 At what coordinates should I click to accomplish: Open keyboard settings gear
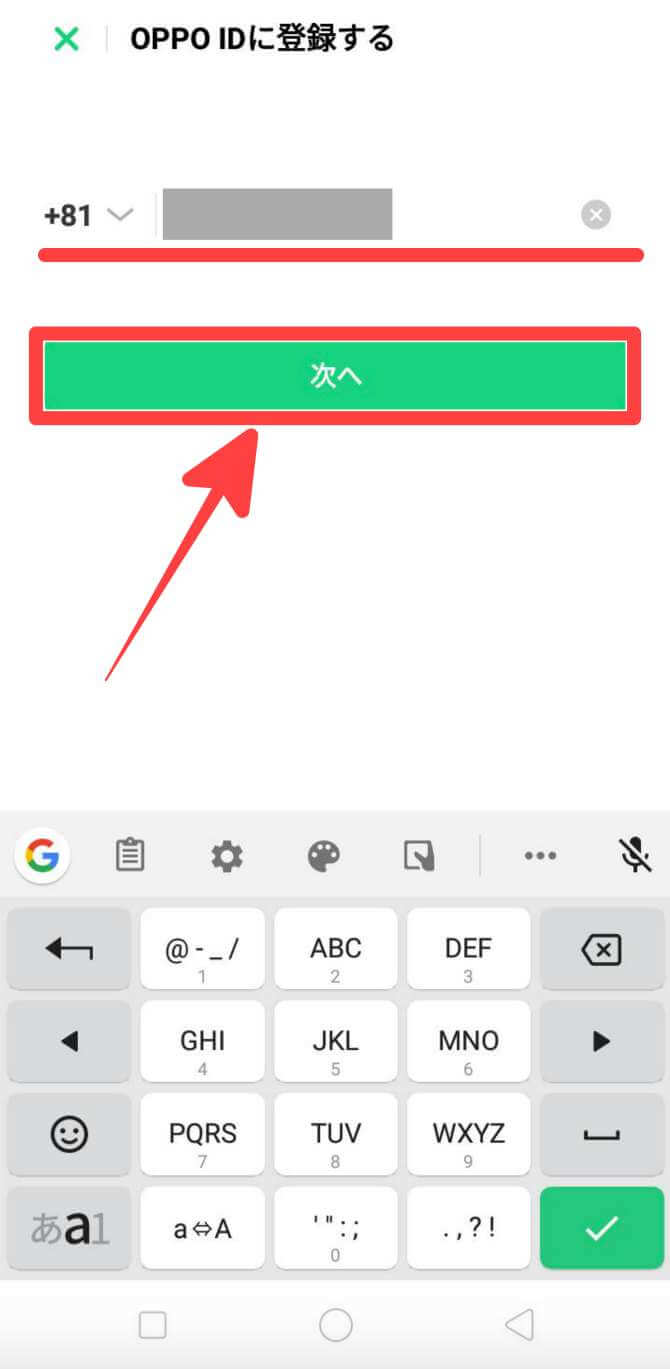(x=227, y=856)
